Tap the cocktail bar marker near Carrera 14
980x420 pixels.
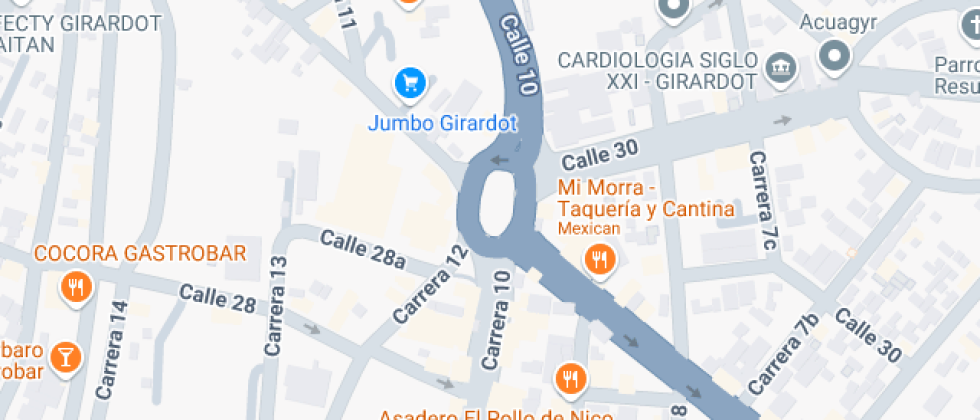click(x=66, y=354)
